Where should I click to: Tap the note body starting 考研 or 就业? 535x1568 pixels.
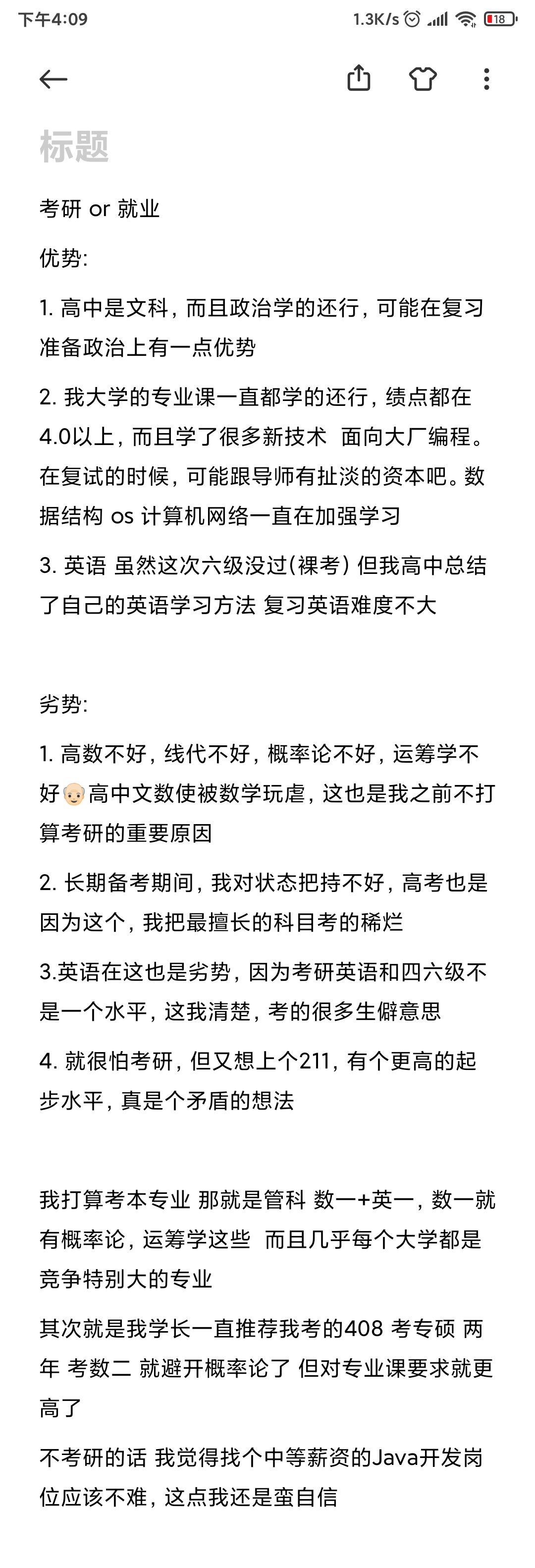(99, 209)
